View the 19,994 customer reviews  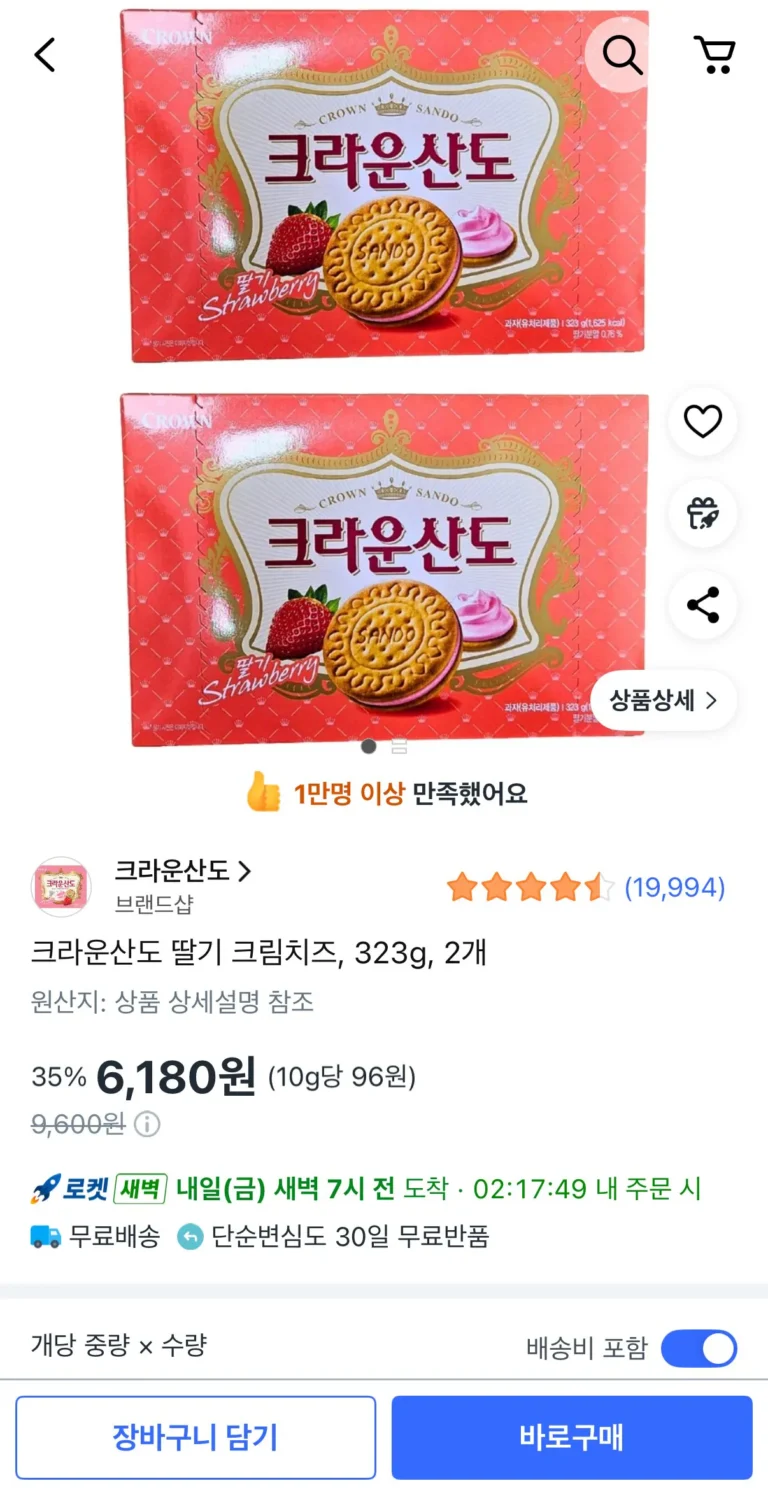click(674, 887)
